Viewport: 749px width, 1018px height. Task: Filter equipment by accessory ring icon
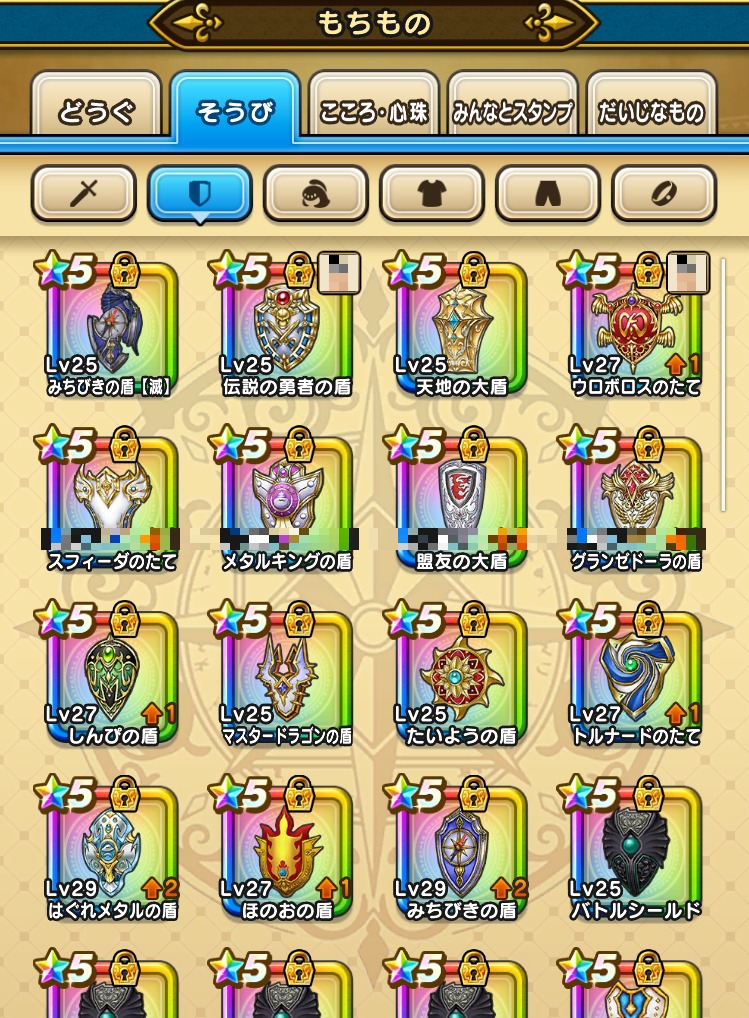tap(664, 193)
